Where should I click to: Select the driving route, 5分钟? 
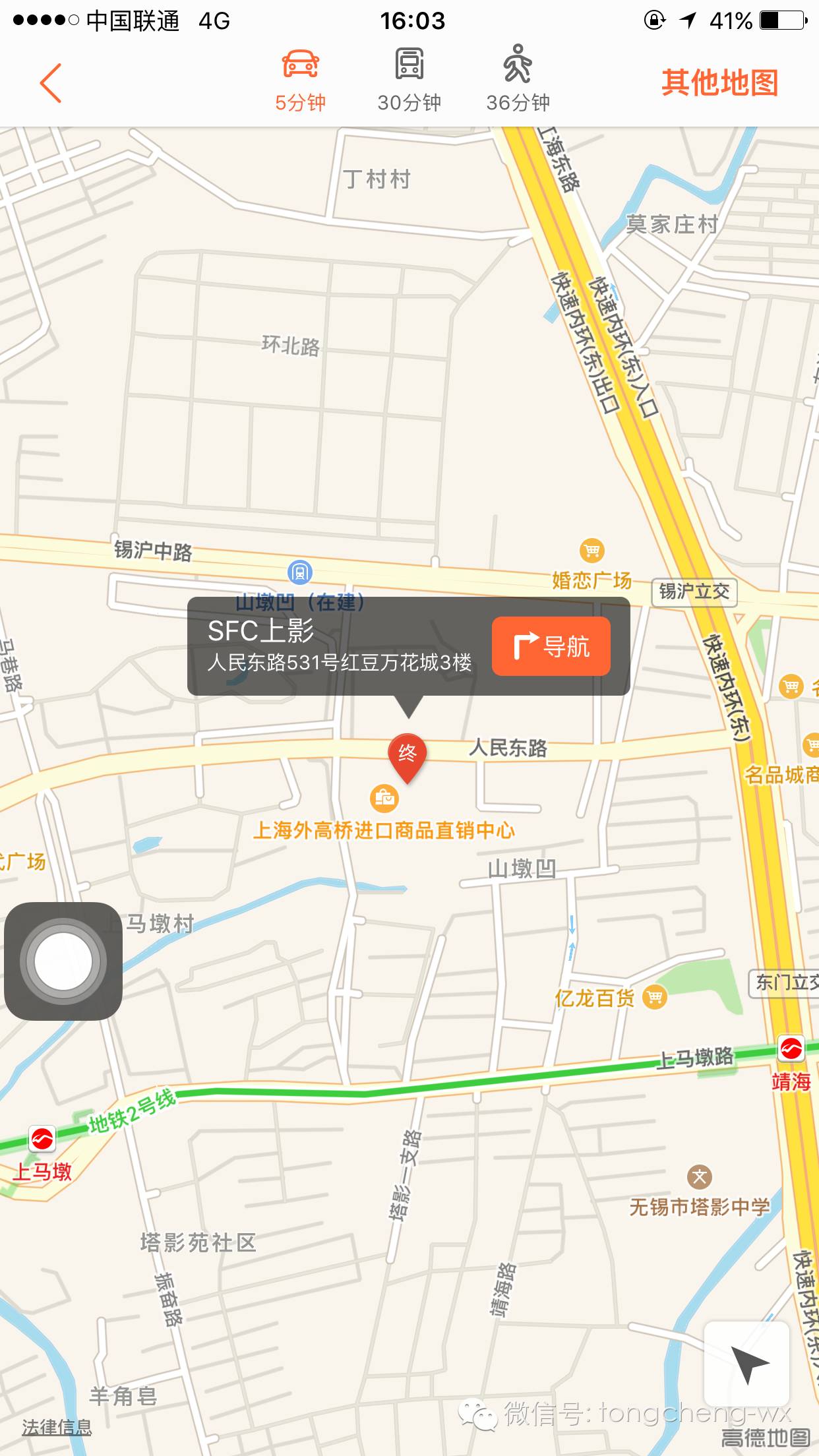point(300,80)
